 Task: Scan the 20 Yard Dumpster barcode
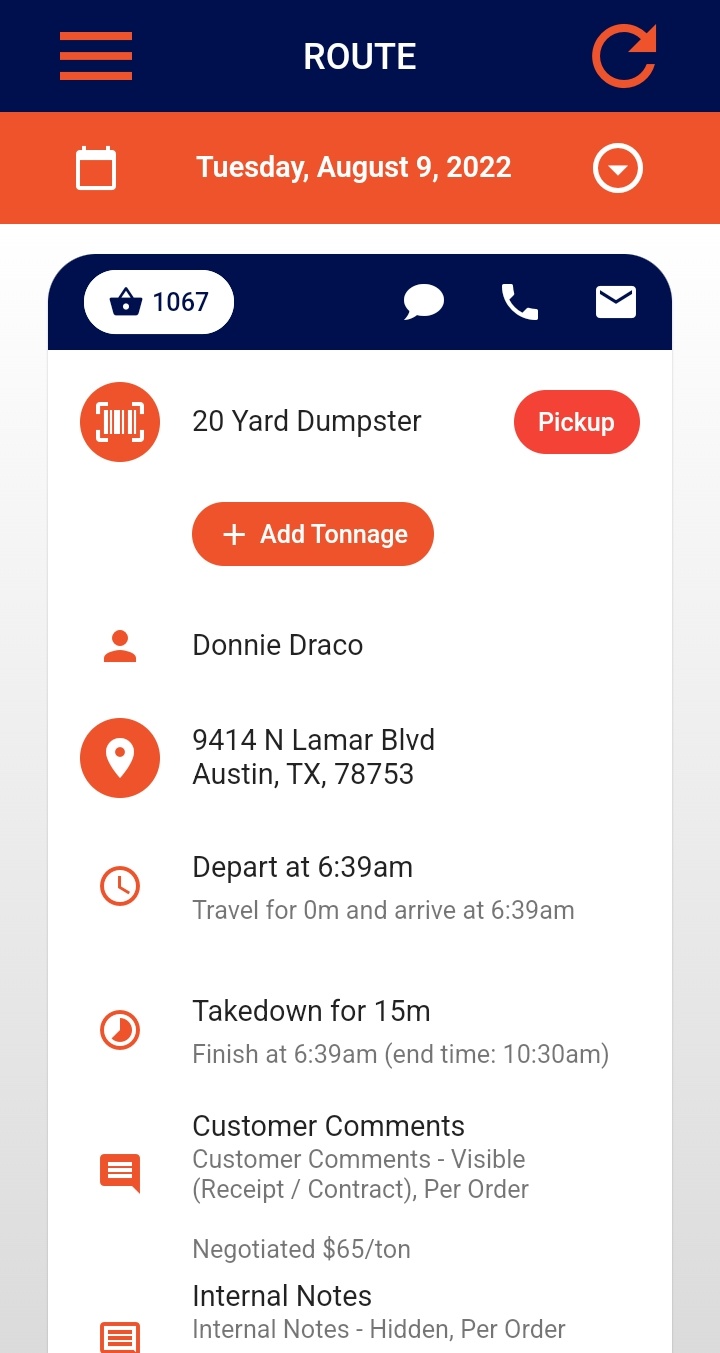coord(120,422)
